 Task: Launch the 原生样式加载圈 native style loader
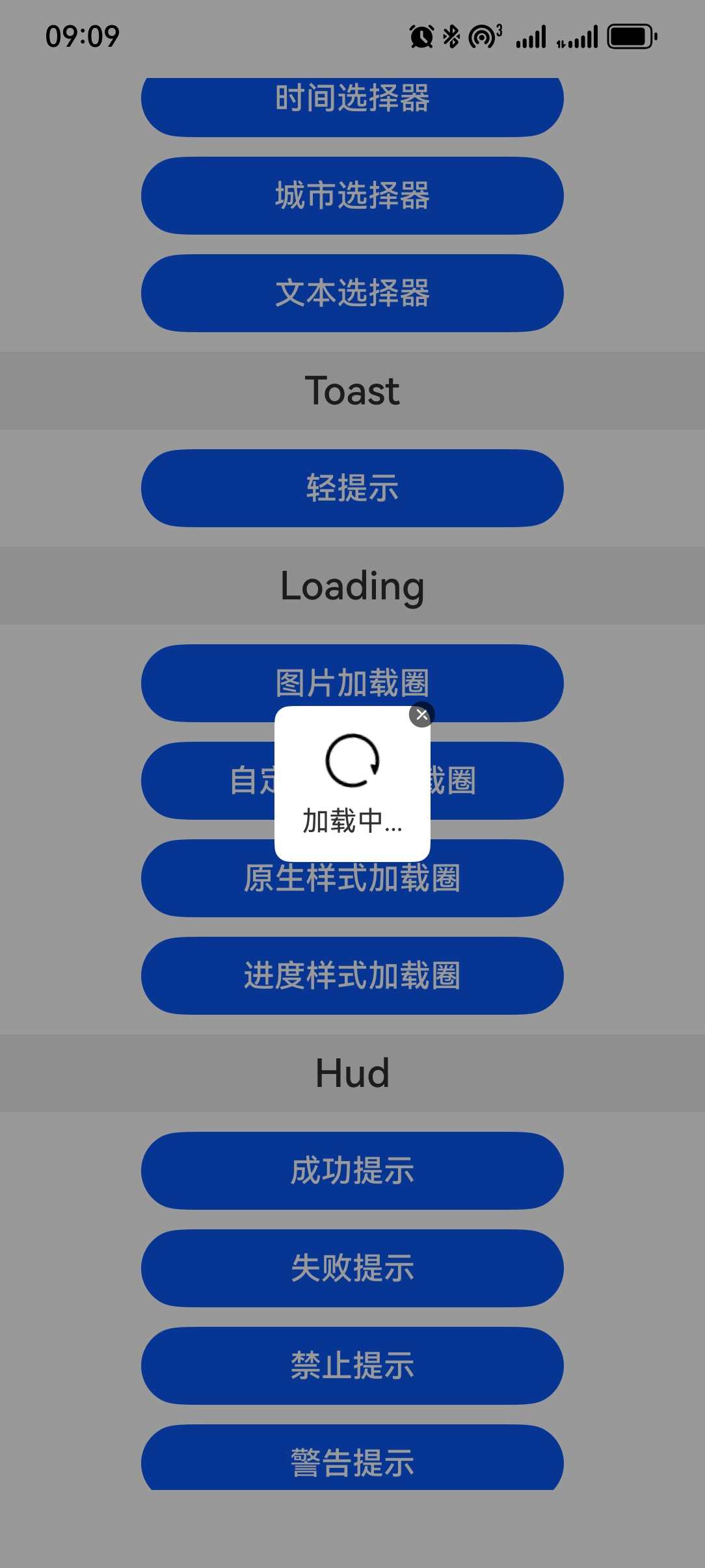pos(352,879)
